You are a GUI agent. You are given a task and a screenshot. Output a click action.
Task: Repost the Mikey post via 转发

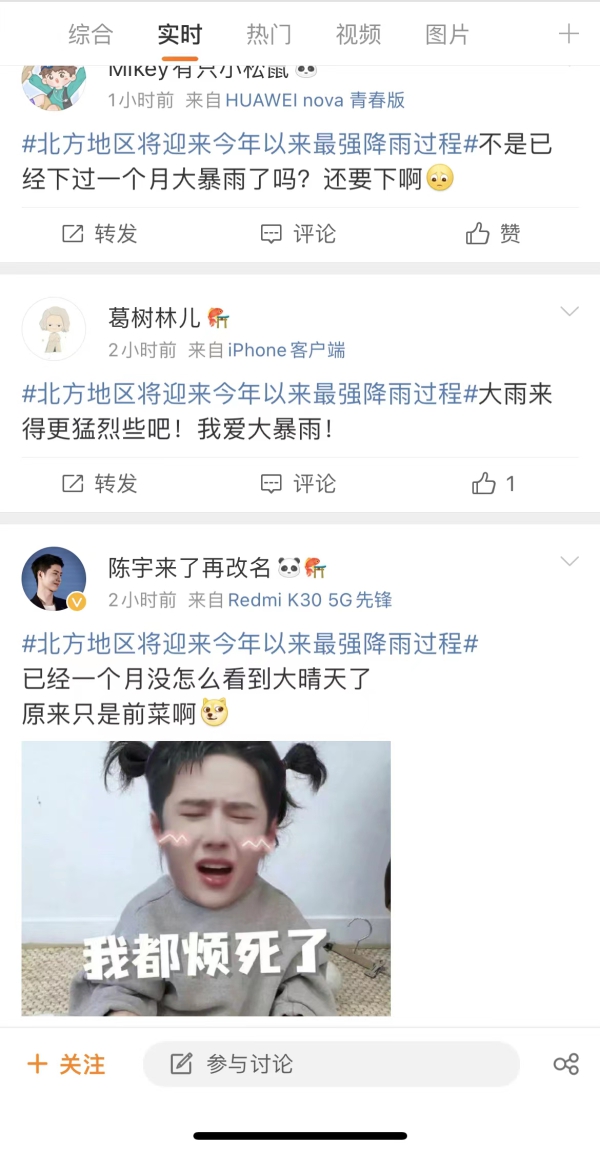(100, 234)
